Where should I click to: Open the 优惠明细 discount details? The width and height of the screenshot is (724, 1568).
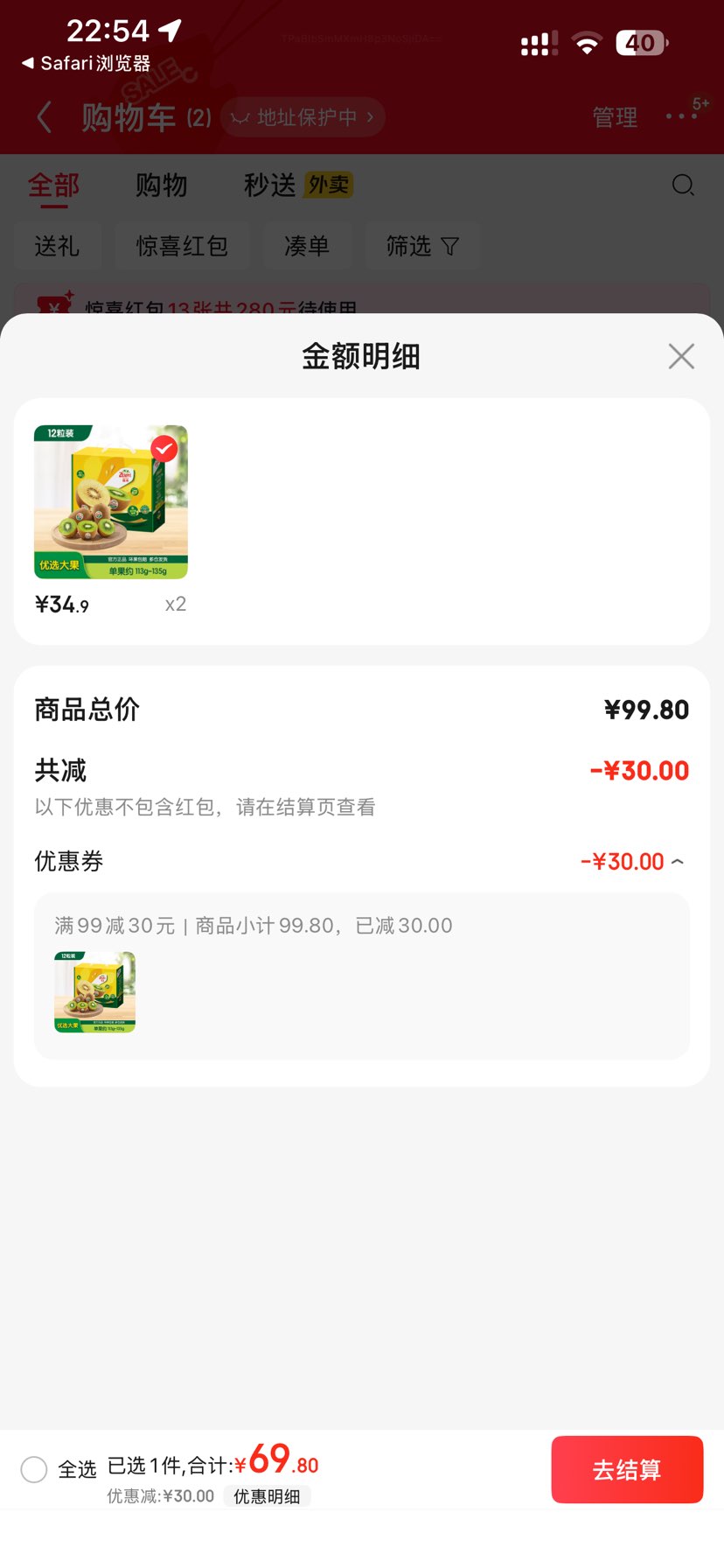click(268, 1496)
